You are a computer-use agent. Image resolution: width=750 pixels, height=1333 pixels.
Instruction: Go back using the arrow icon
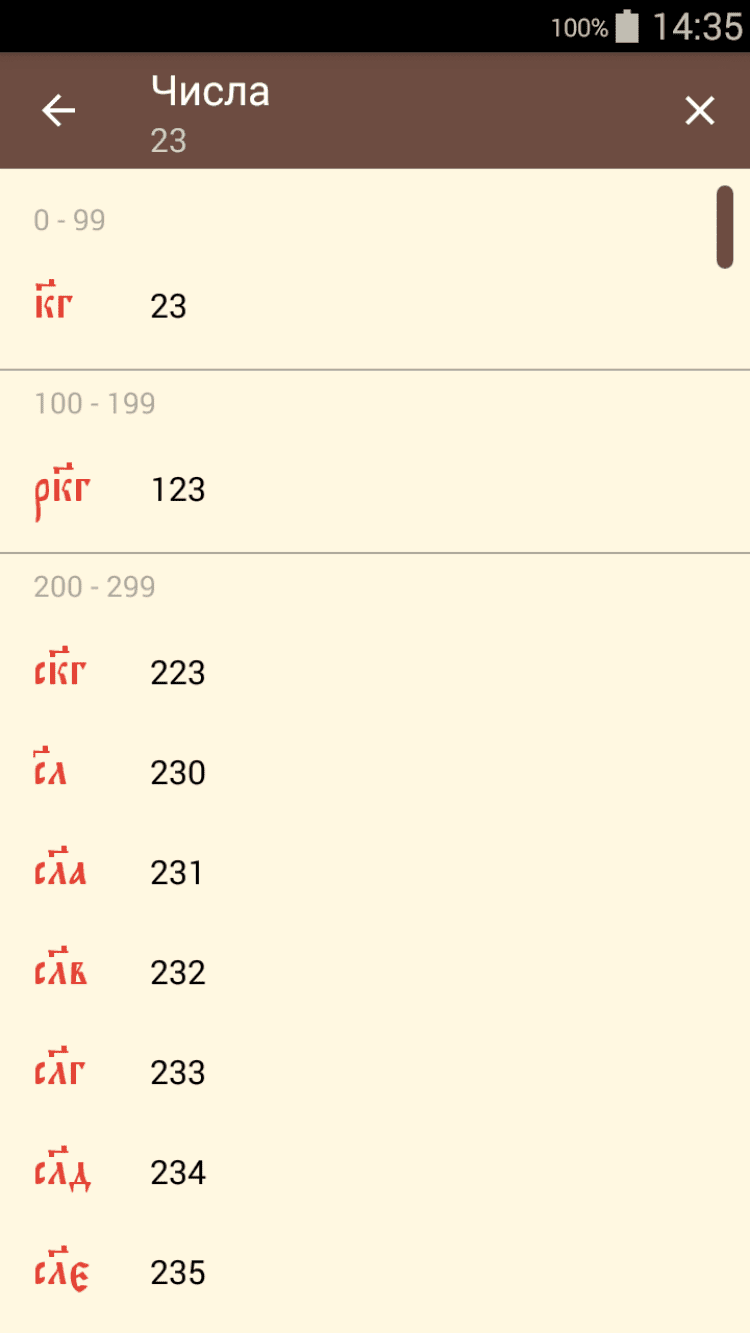[x=59, y=110]
